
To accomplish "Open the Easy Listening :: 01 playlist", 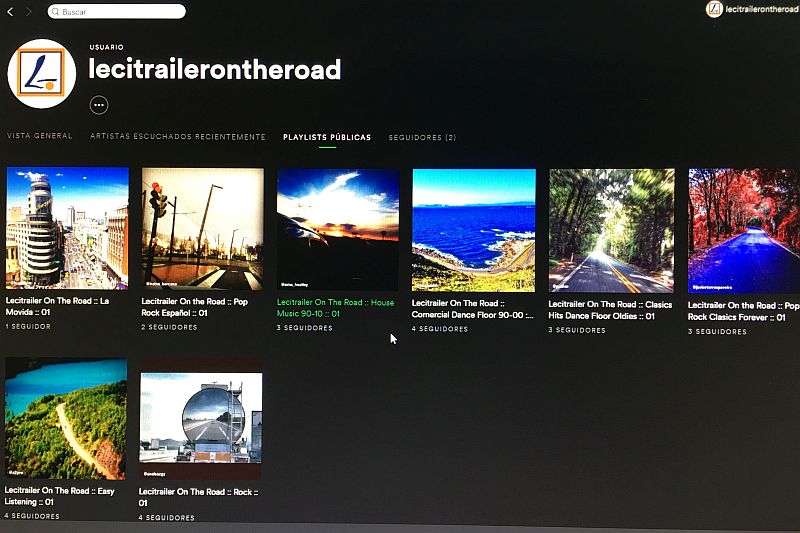I will [x=66, y=418].
